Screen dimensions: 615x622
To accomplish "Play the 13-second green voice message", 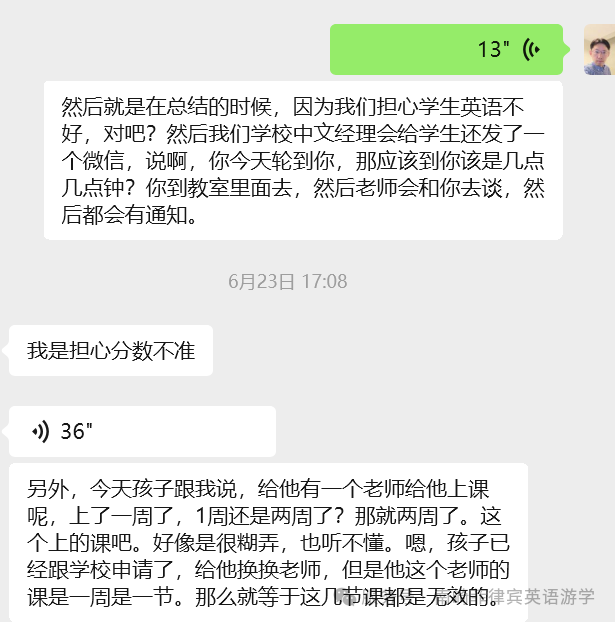I will coord(446,50).
